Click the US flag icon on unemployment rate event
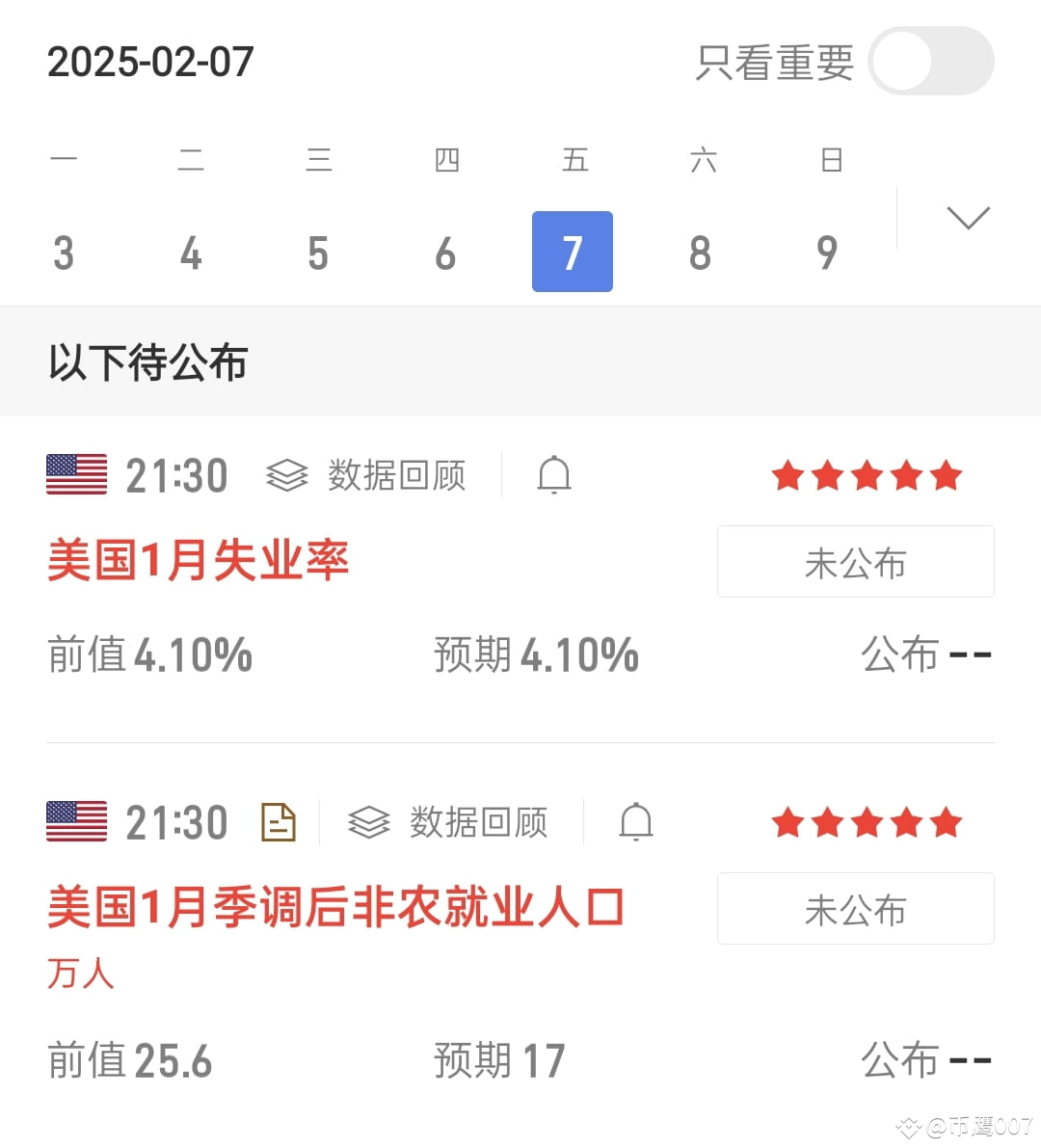This screenshot has width=1041, height=1148. 75,474
